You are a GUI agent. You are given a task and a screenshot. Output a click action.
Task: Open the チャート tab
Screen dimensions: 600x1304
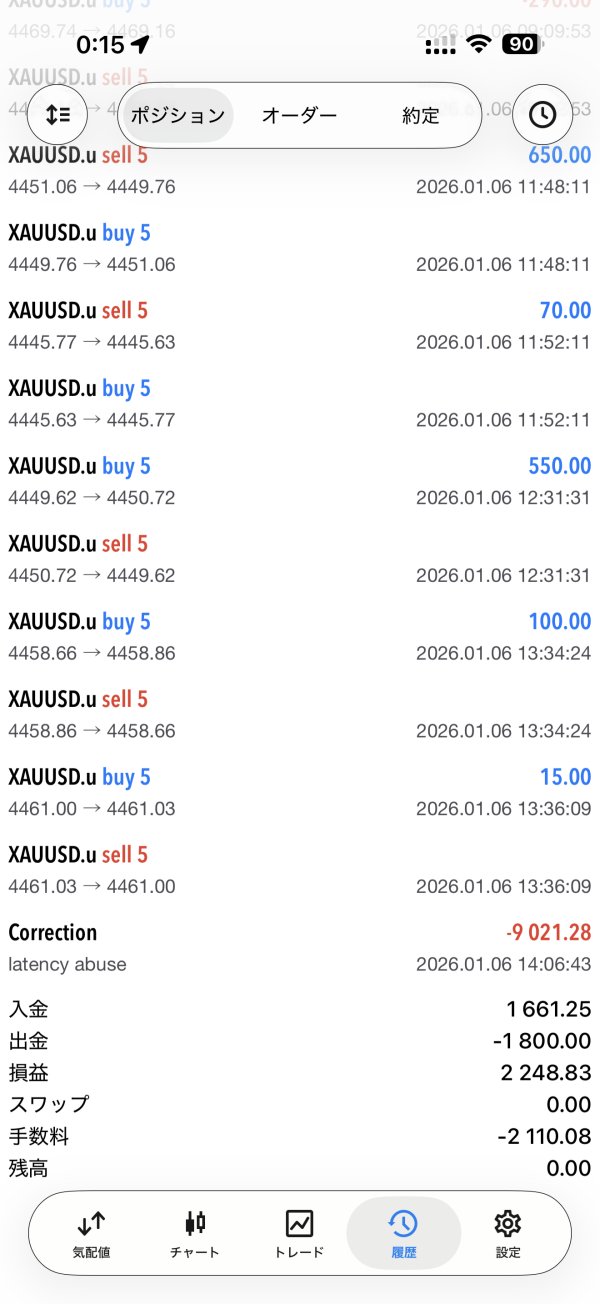click(195, 1233)
